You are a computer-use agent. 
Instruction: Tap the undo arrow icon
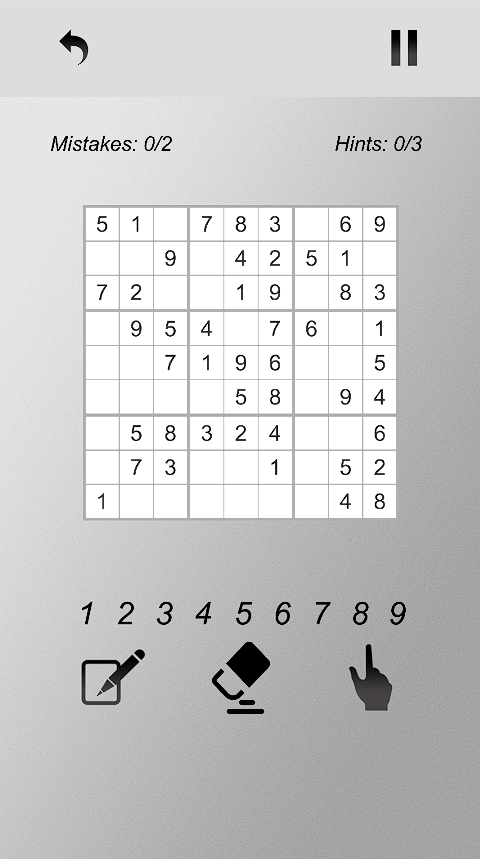coord(74,48)
